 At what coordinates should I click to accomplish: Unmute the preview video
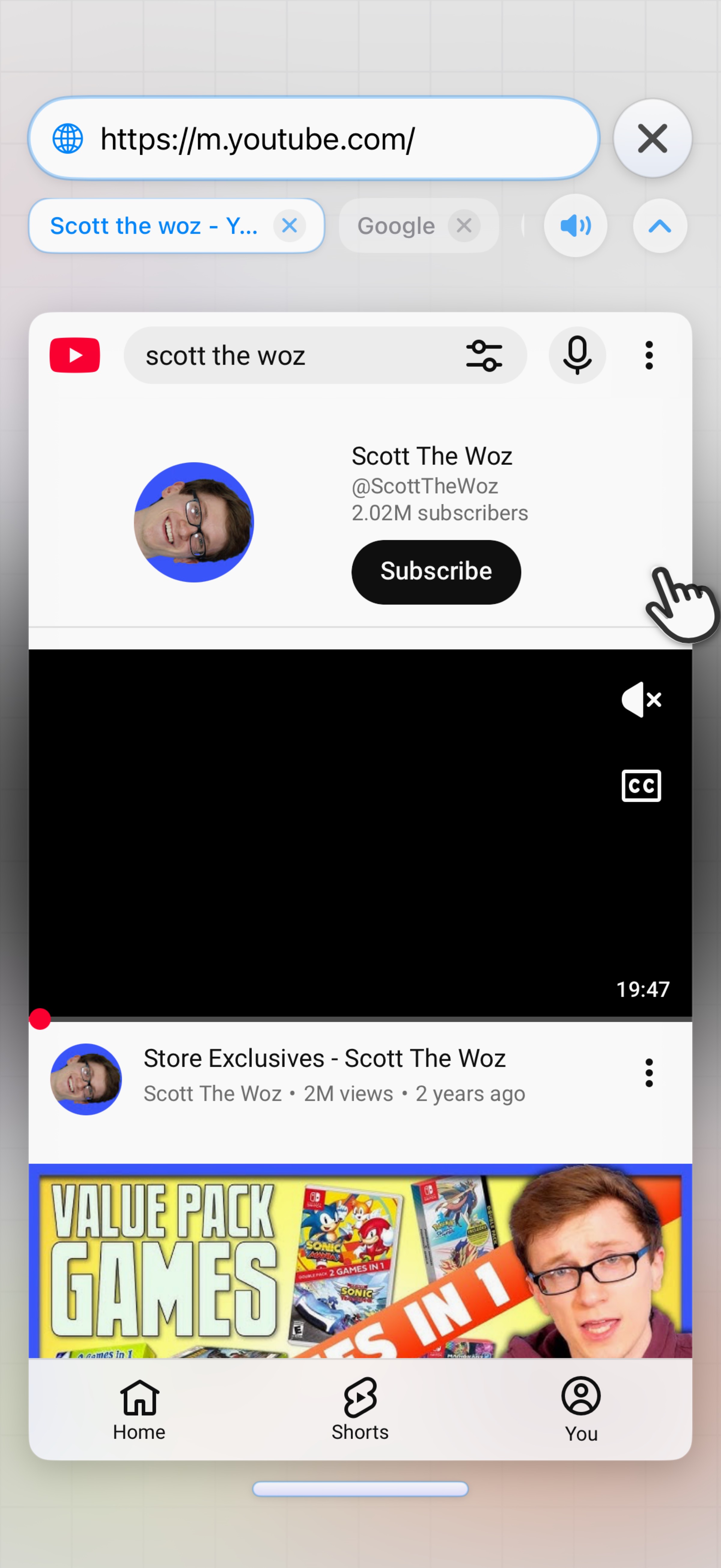[x=641, y=699]
